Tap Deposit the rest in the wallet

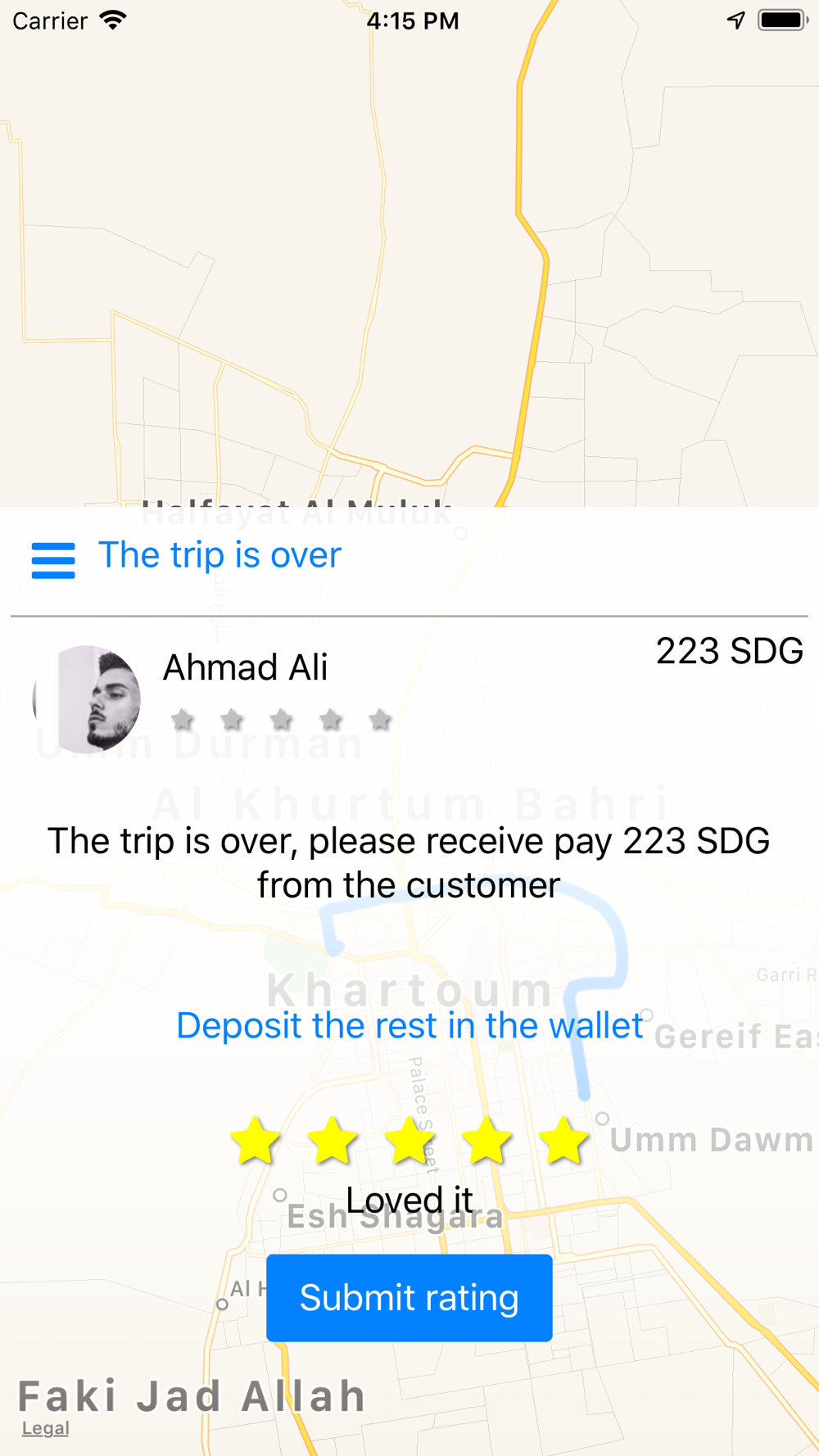click(409, 1025)
